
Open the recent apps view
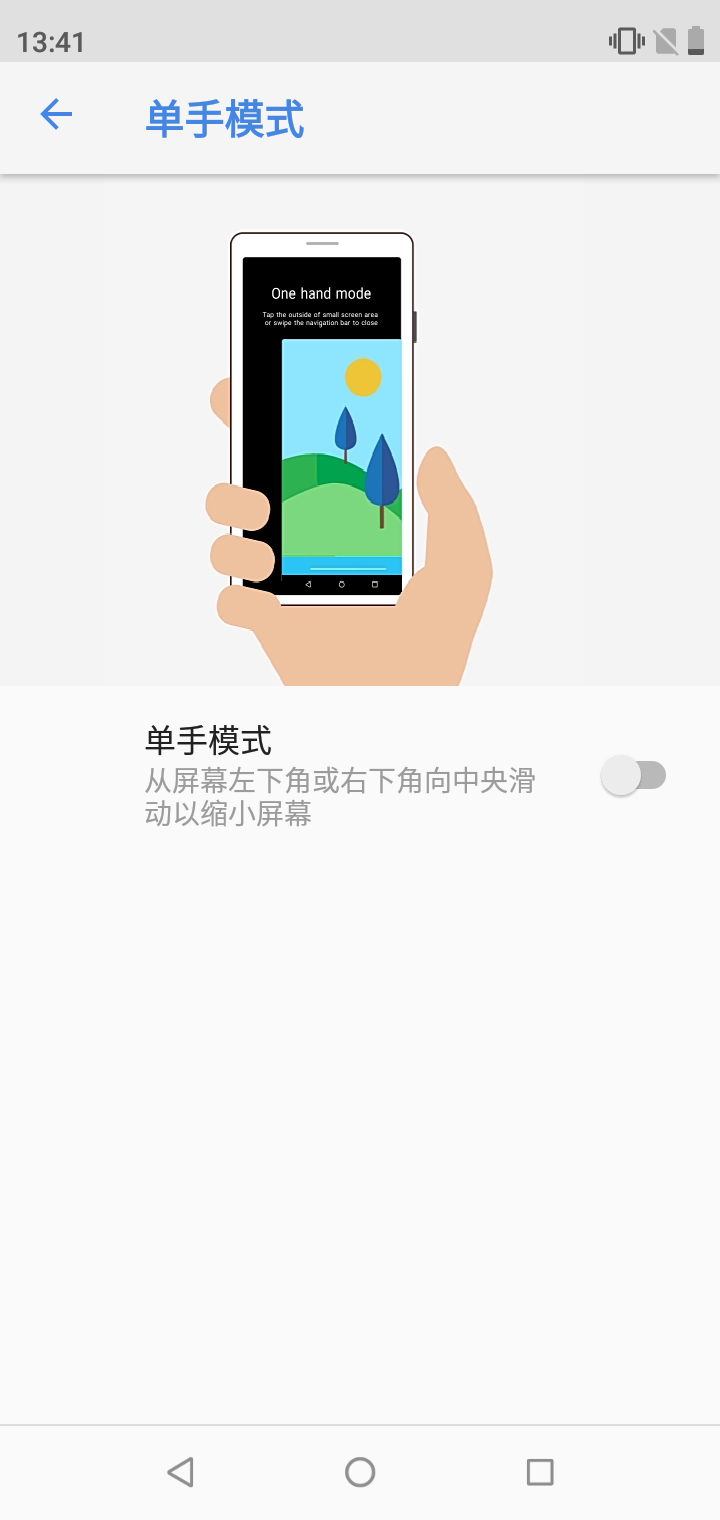tap(540, 1472)
